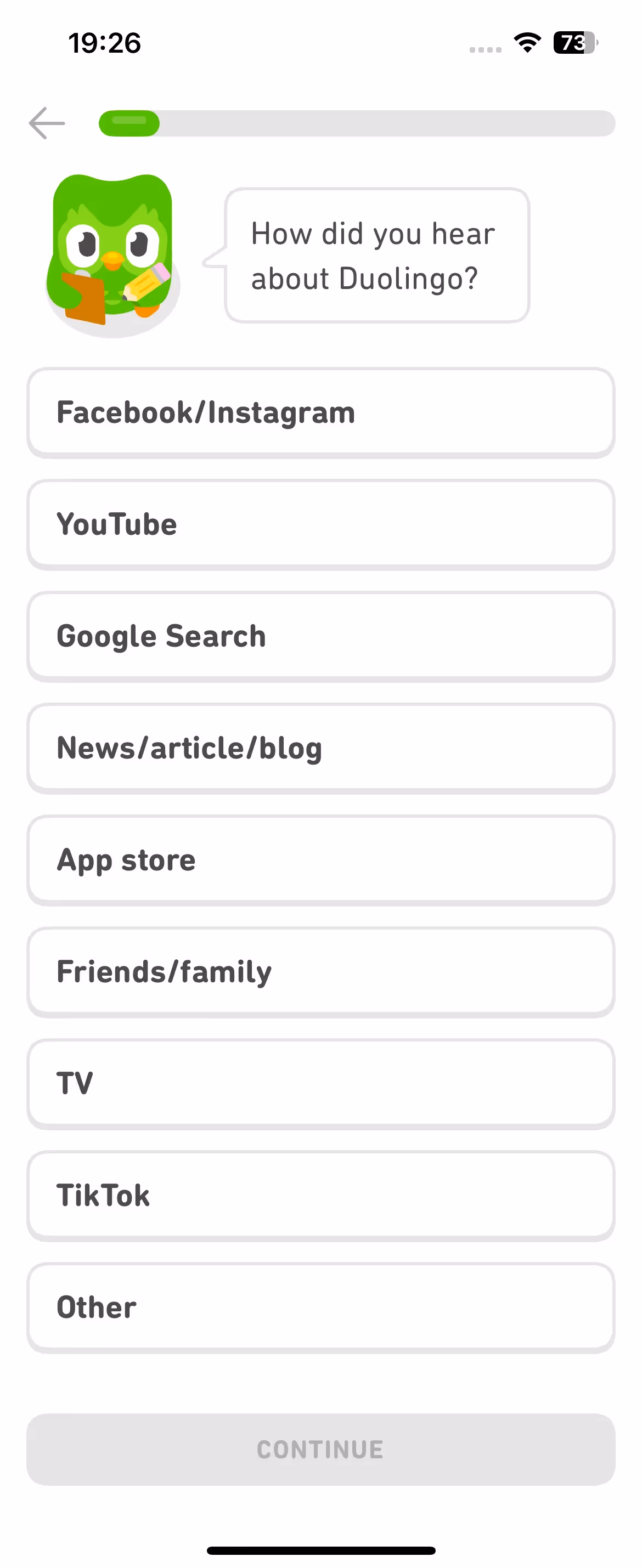Select the Facebook/Instagram option
Image resolution: width=642 pixels, height=1568 pixels.
[320, 412]
